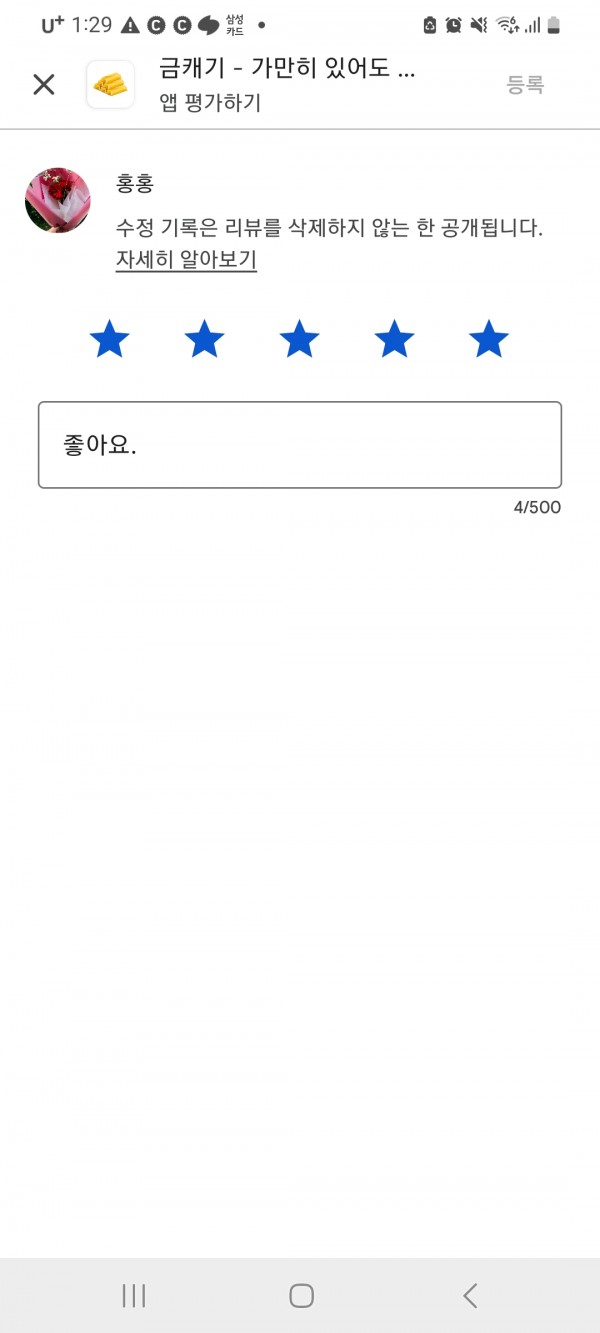This screenshot has width=600, height=1333.
Task: Select the fifth star rating
Action: 489,340
